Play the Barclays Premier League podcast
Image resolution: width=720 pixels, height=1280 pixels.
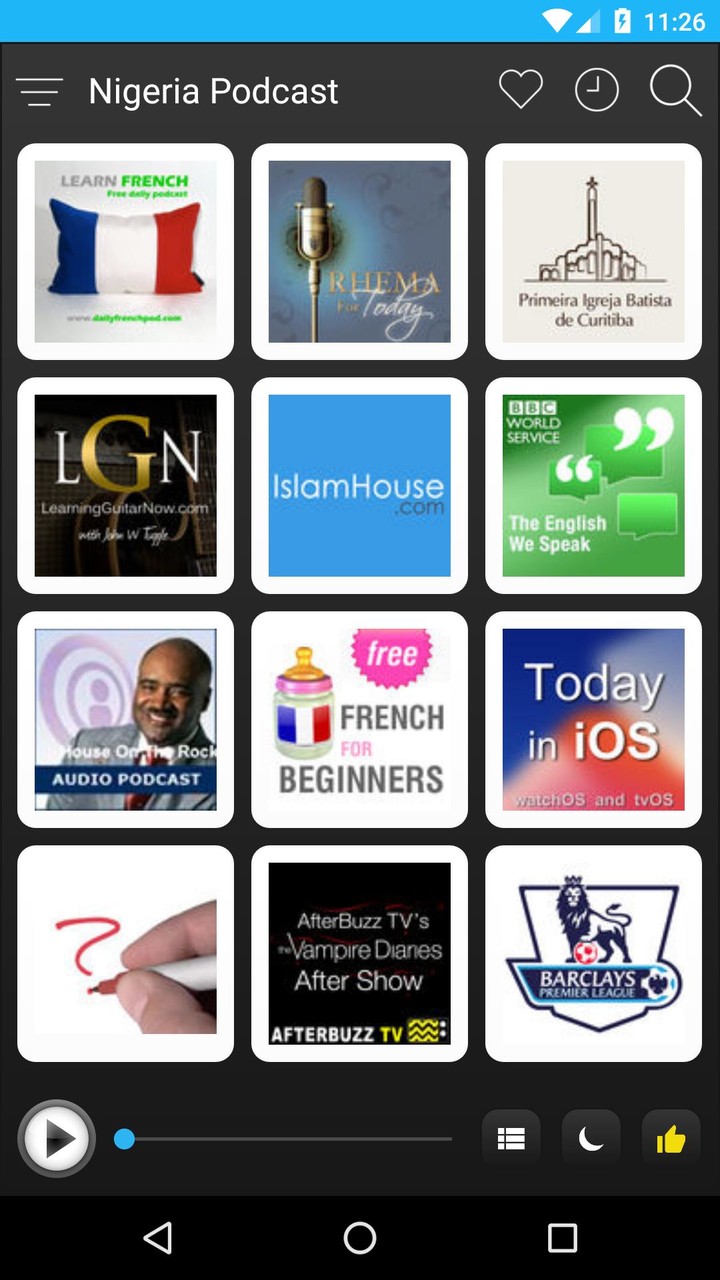click(x=593, y=953)
